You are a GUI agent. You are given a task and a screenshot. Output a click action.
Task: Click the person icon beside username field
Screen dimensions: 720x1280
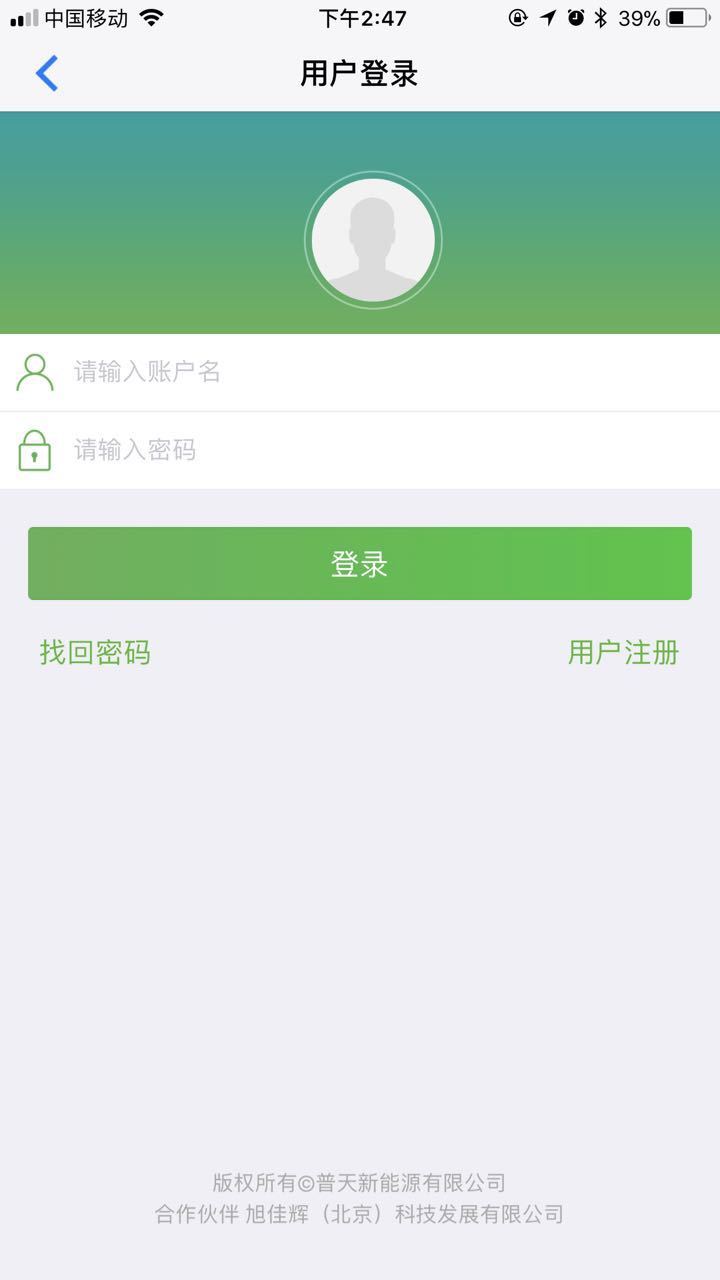coord(36,371)
